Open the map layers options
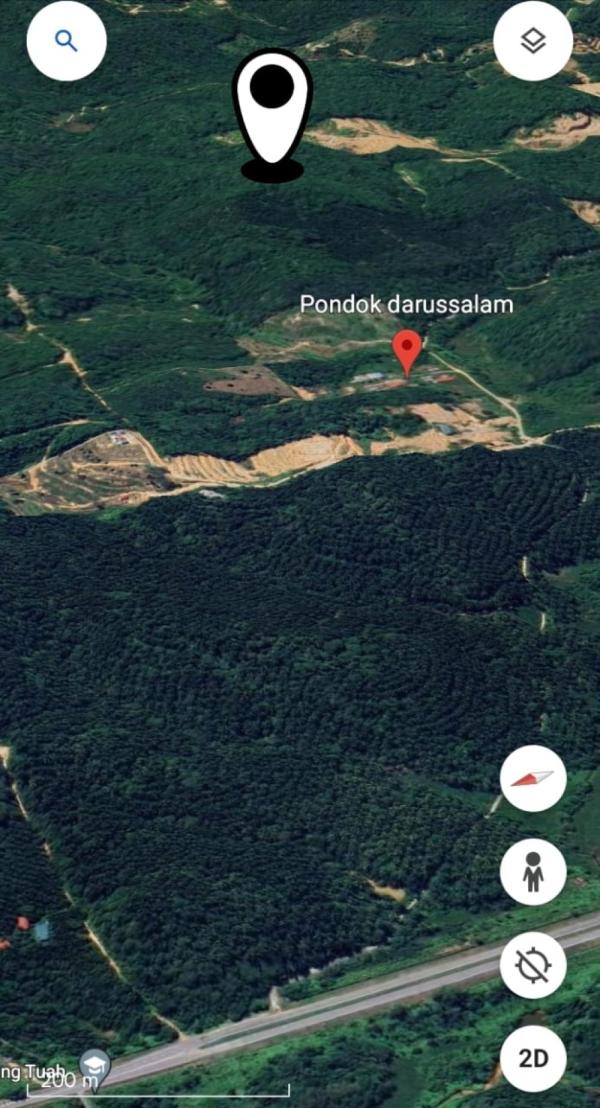This screenshot has width=600, height=1108. pos(533,41)
